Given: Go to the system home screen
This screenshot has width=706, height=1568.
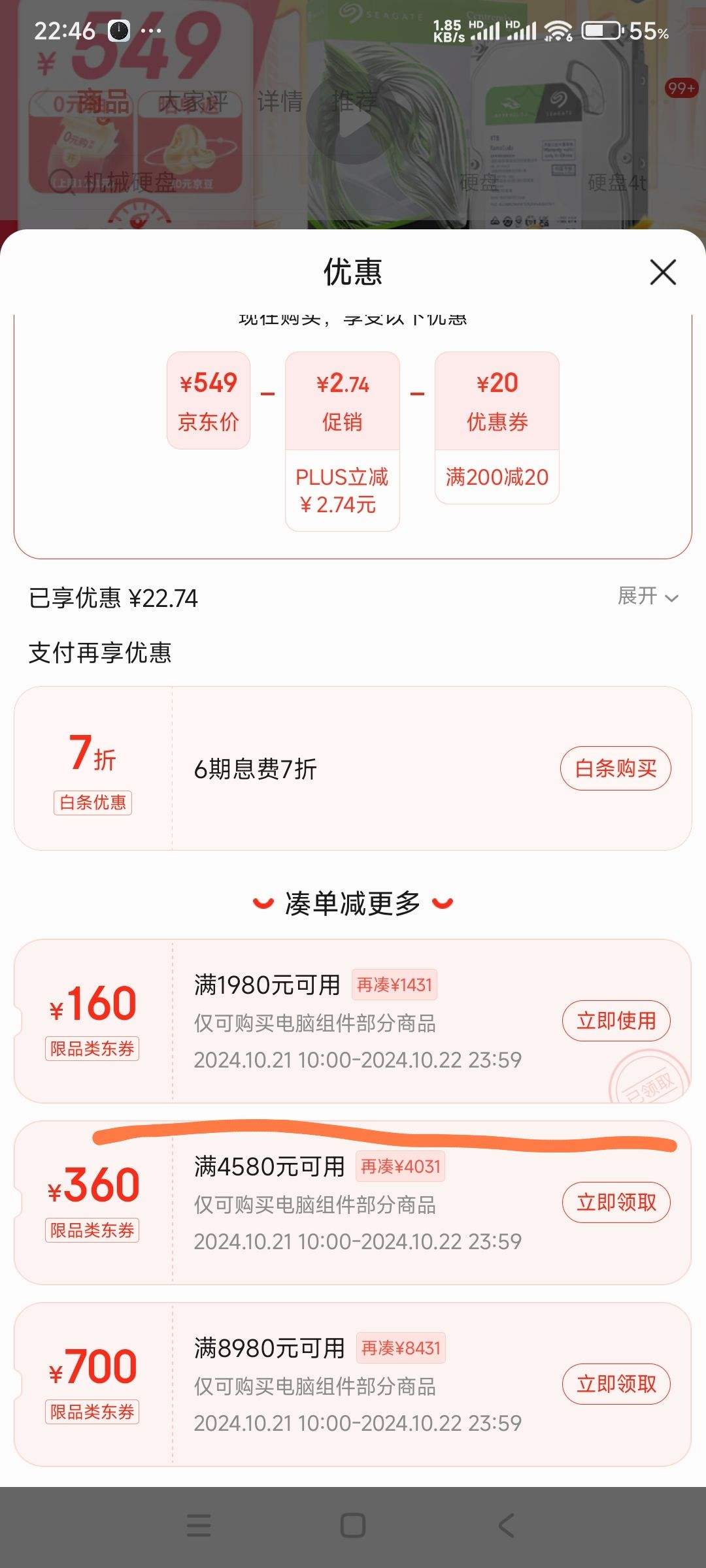Looking at the screenshot, I should tap(353, 1526).
